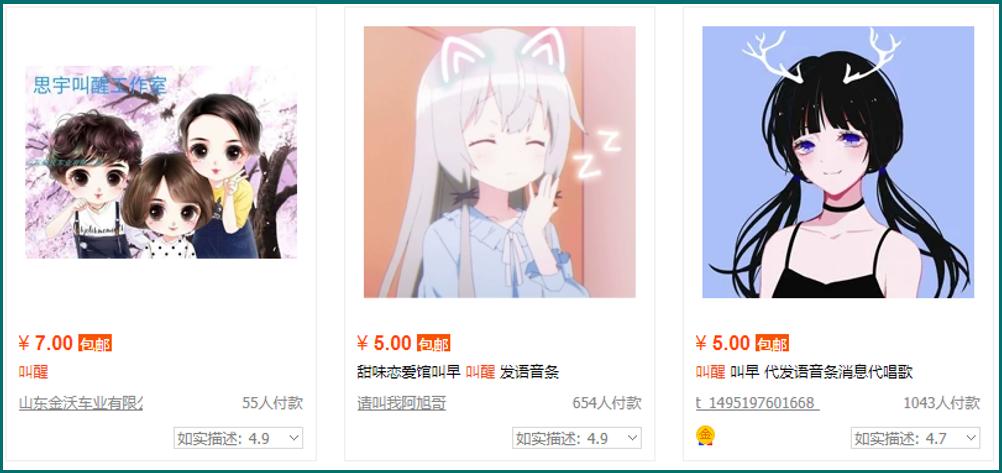Visit the 山东金沃车业有限 shop
Screen dimensions: 1002x473
(x=80, y=403)
